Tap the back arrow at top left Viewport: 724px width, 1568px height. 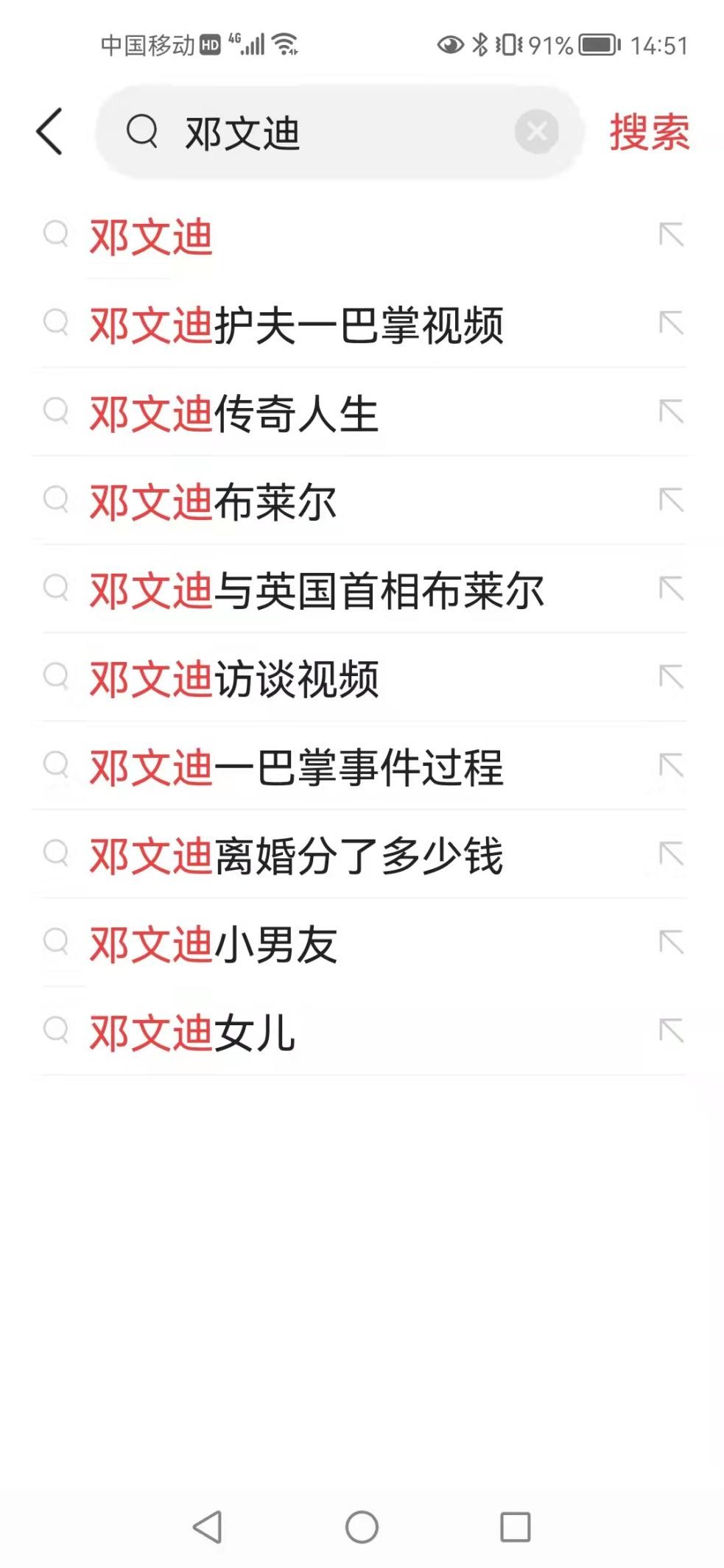[x=49, y=131]
